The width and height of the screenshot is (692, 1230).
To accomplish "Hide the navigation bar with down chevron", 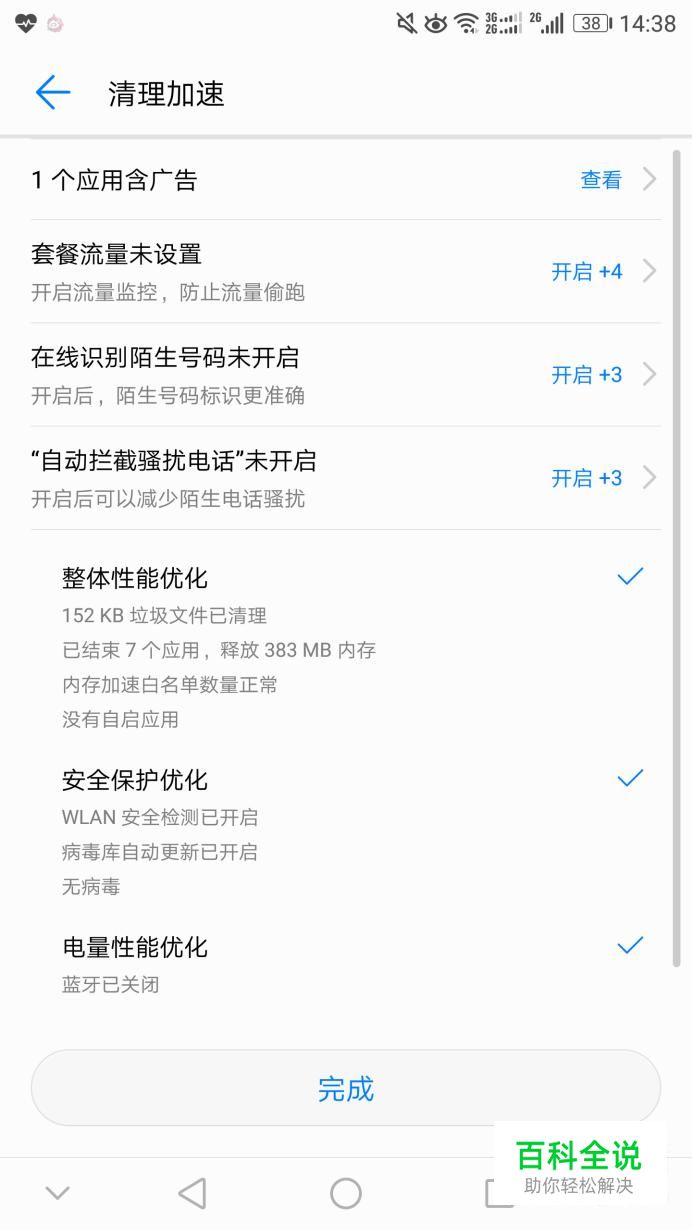I will [57, 1192].
